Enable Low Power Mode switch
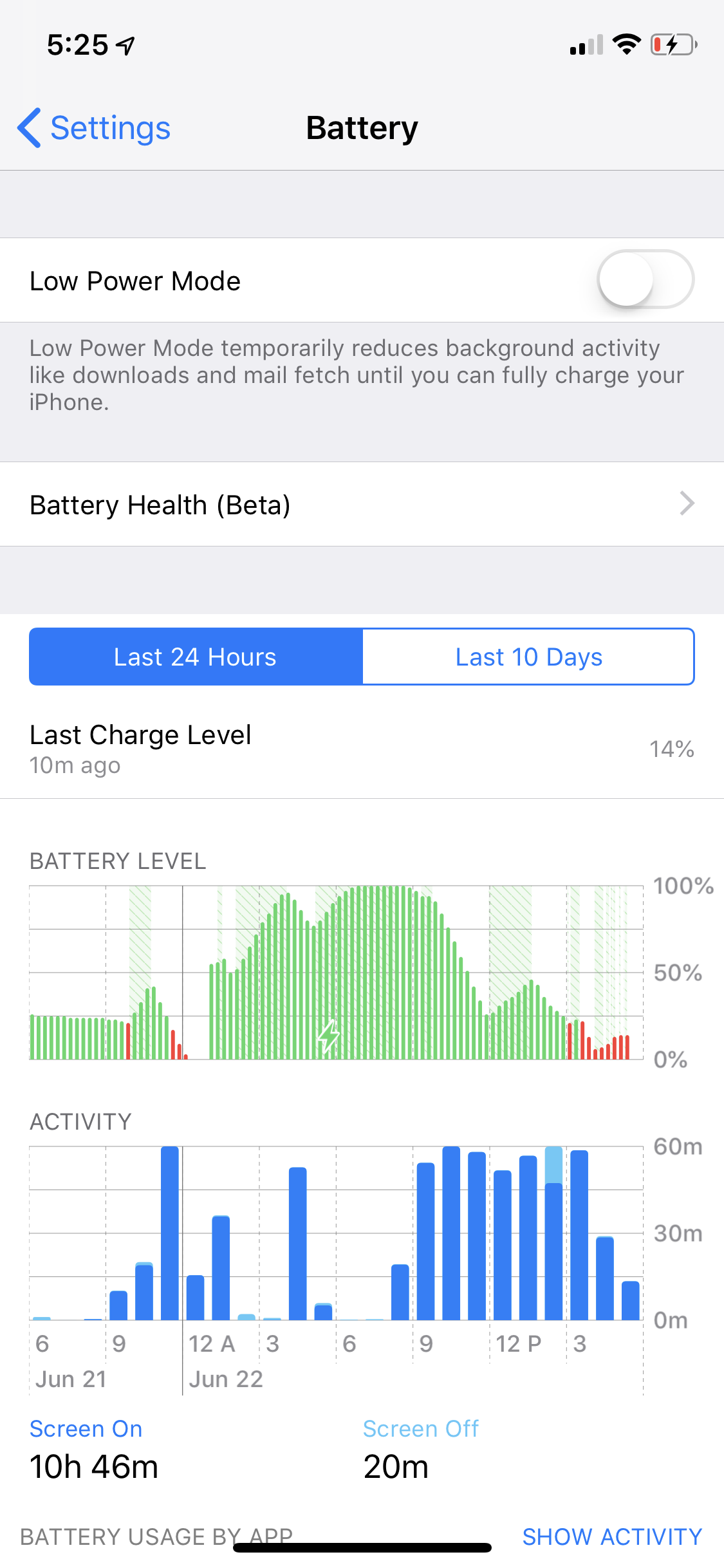Image resolution: width=724 pixels, height=1568 pixels. [645, 279]
